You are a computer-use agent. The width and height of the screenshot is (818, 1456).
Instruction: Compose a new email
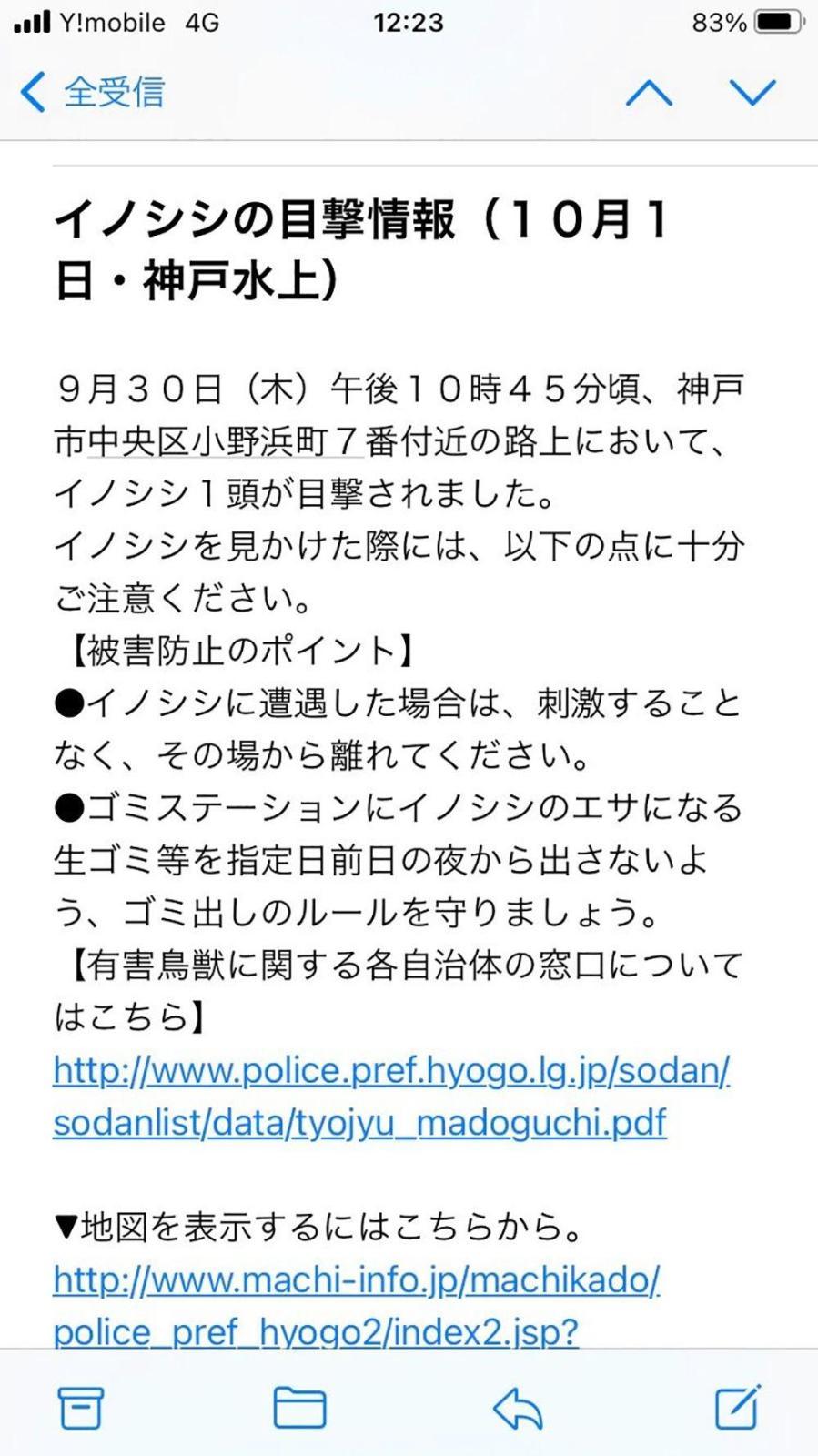[x=737, y=1407]
